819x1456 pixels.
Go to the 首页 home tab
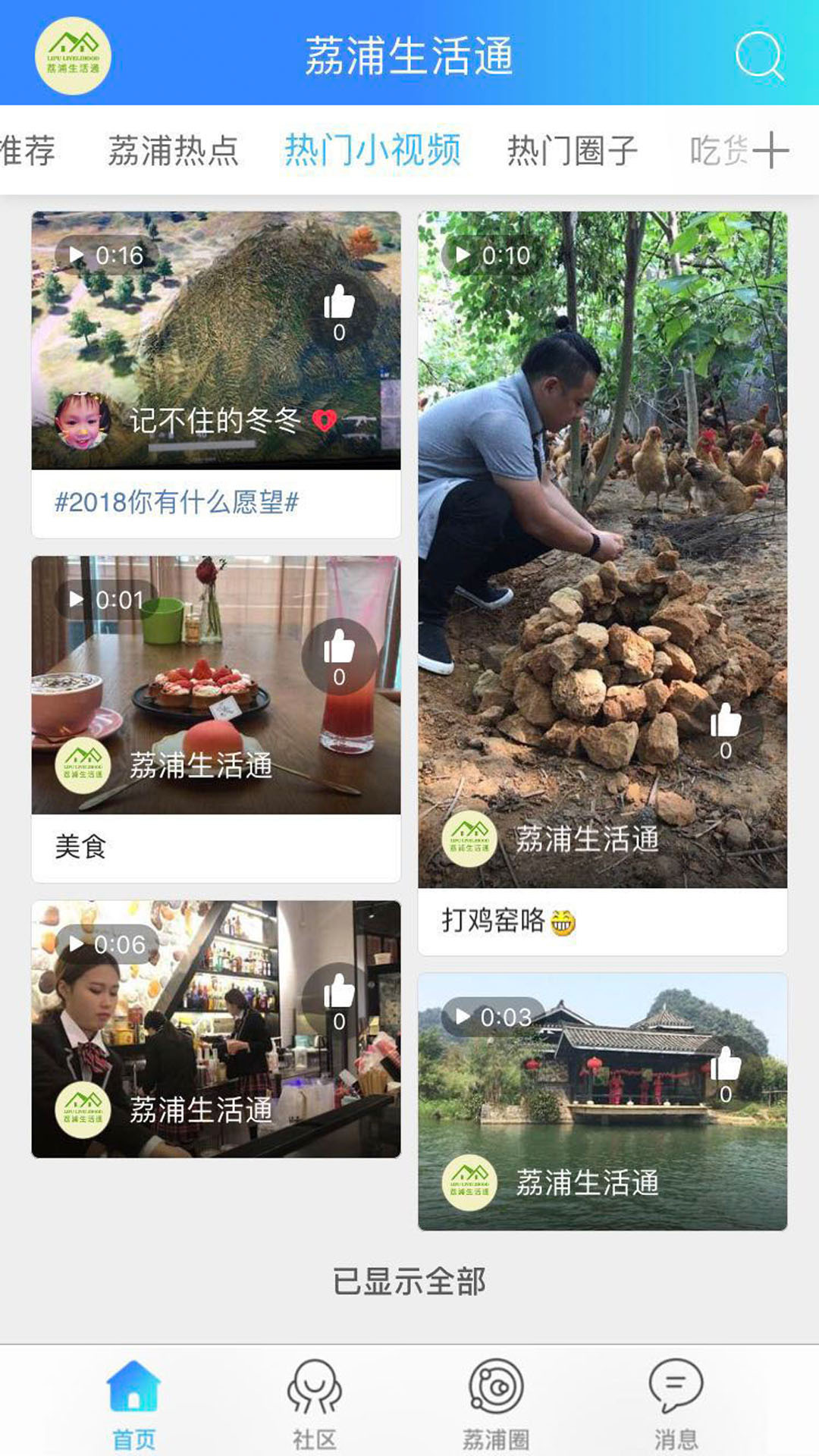(133, 1403)
